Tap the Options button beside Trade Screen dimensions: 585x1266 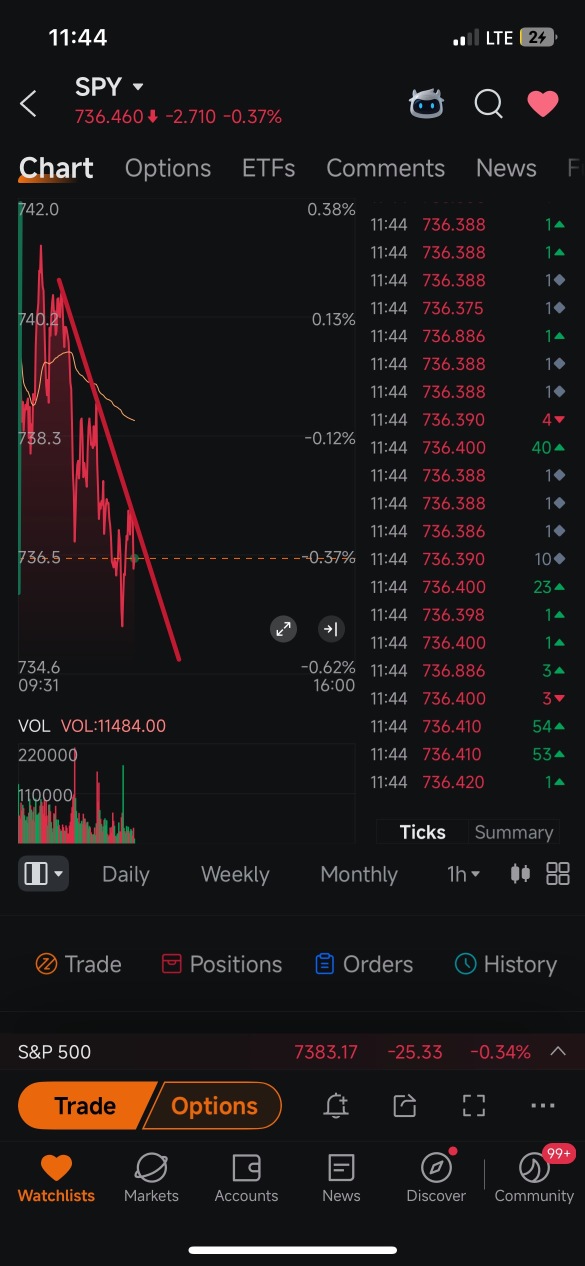[x=214, y=1106]
